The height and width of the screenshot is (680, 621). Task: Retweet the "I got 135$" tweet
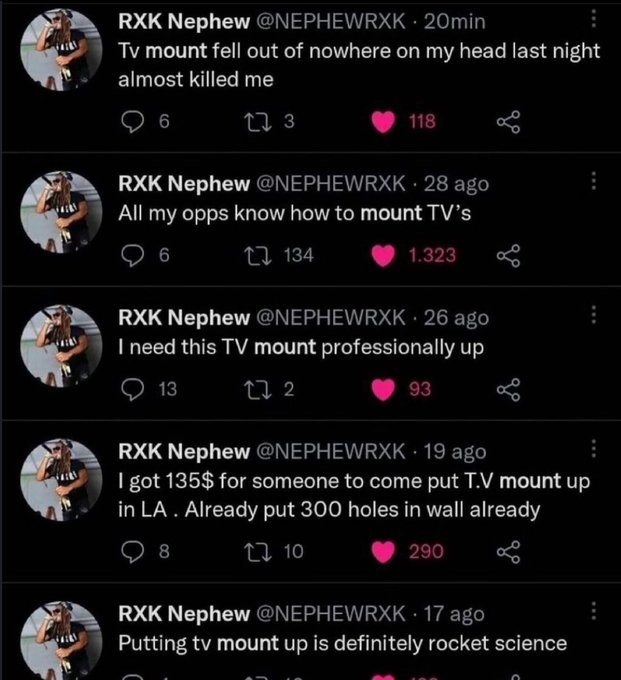point(255,548)
